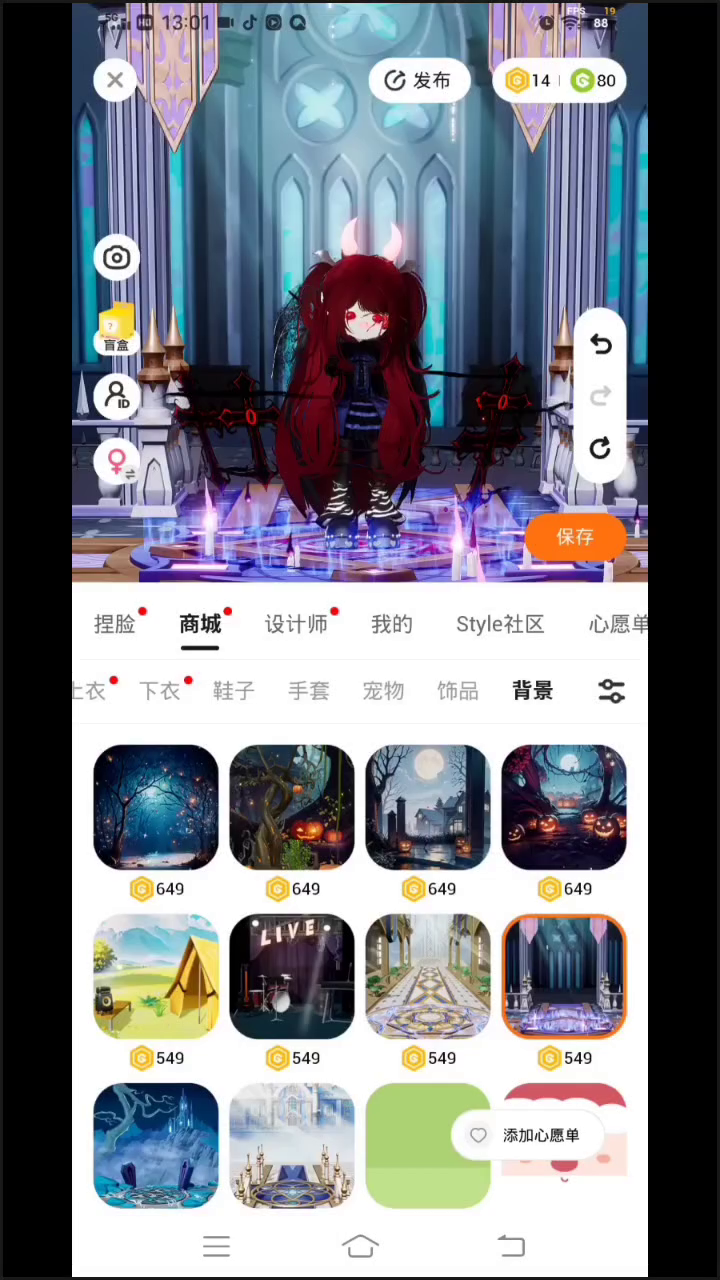
Task: Open the camera snapshot icon
Action: point(117,258)
